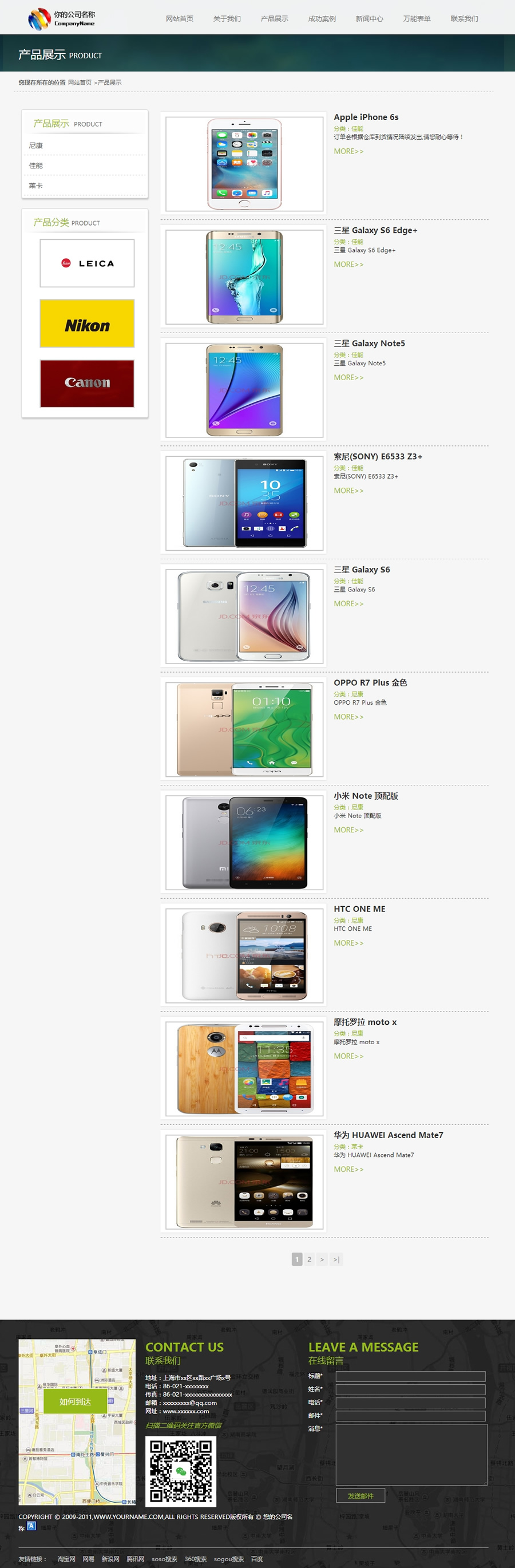This screenshot has height=1568, width=515.
Task: Open 华为 HUAWEI Ascend Mate7 product image
Action: point(244,1181)
